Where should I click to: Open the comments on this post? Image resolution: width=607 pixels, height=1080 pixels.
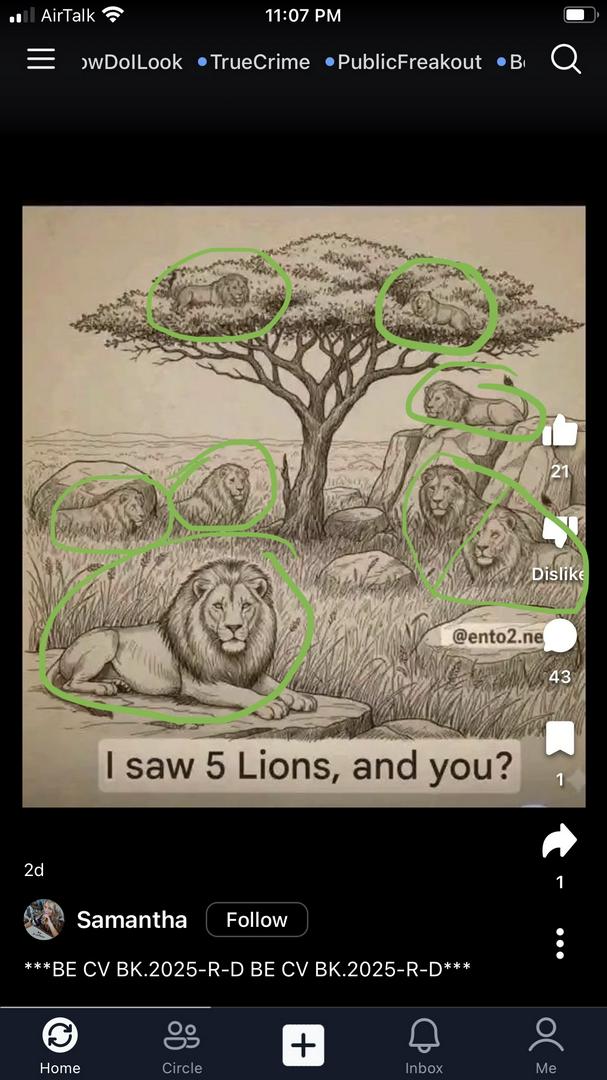click(560, 636)
